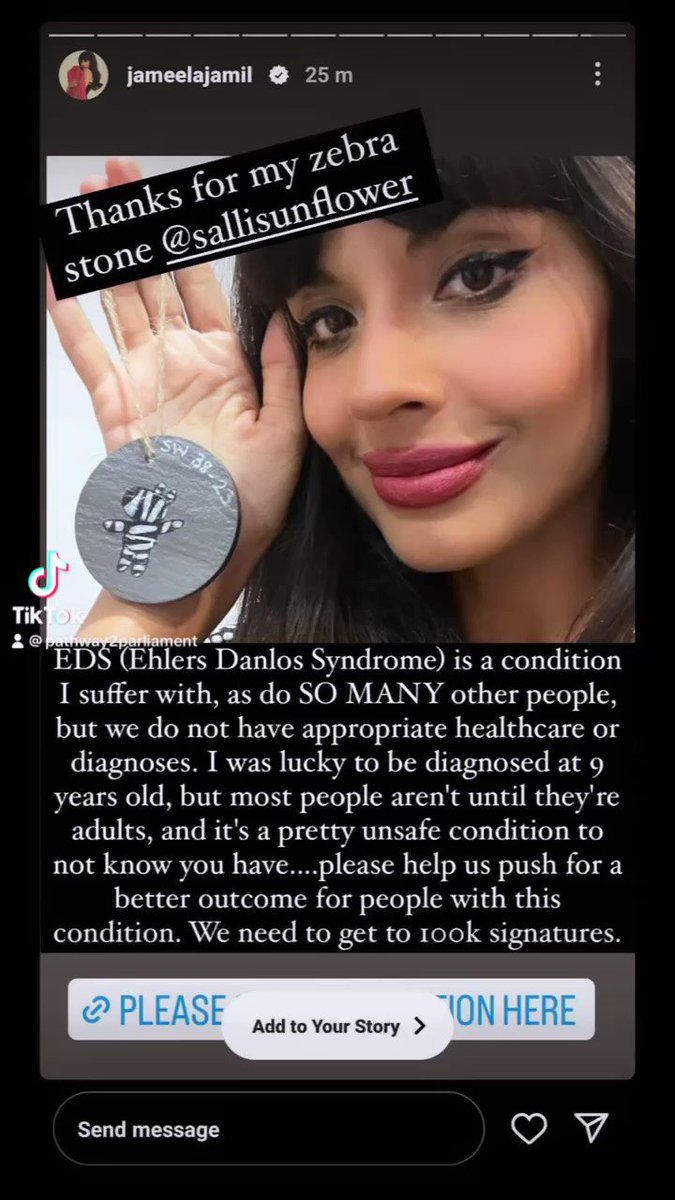Viewport: 675px width, 1200px height.
Task: Share the story via paper plane icon
Action: click(x=591, y=1128)
